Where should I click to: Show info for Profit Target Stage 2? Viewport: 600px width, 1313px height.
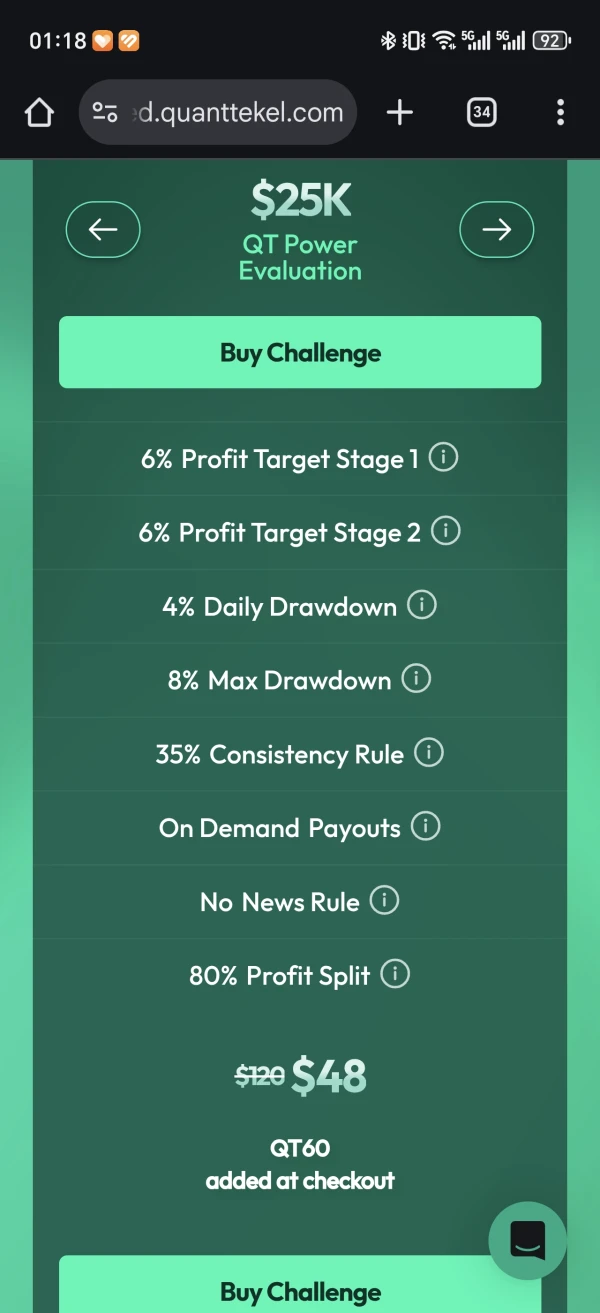point(445,532)
